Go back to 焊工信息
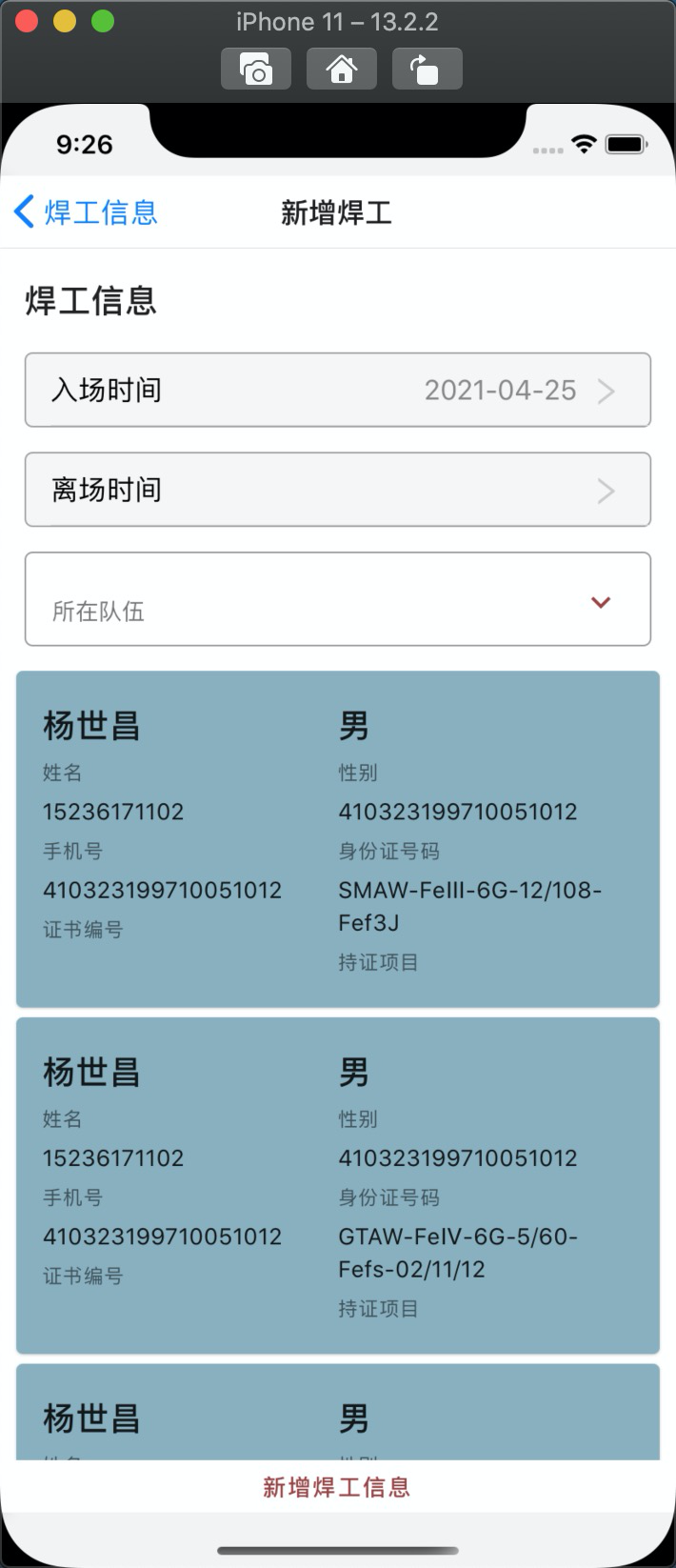The height and width of the screenshot is (1568, 676). coord(86,211)
